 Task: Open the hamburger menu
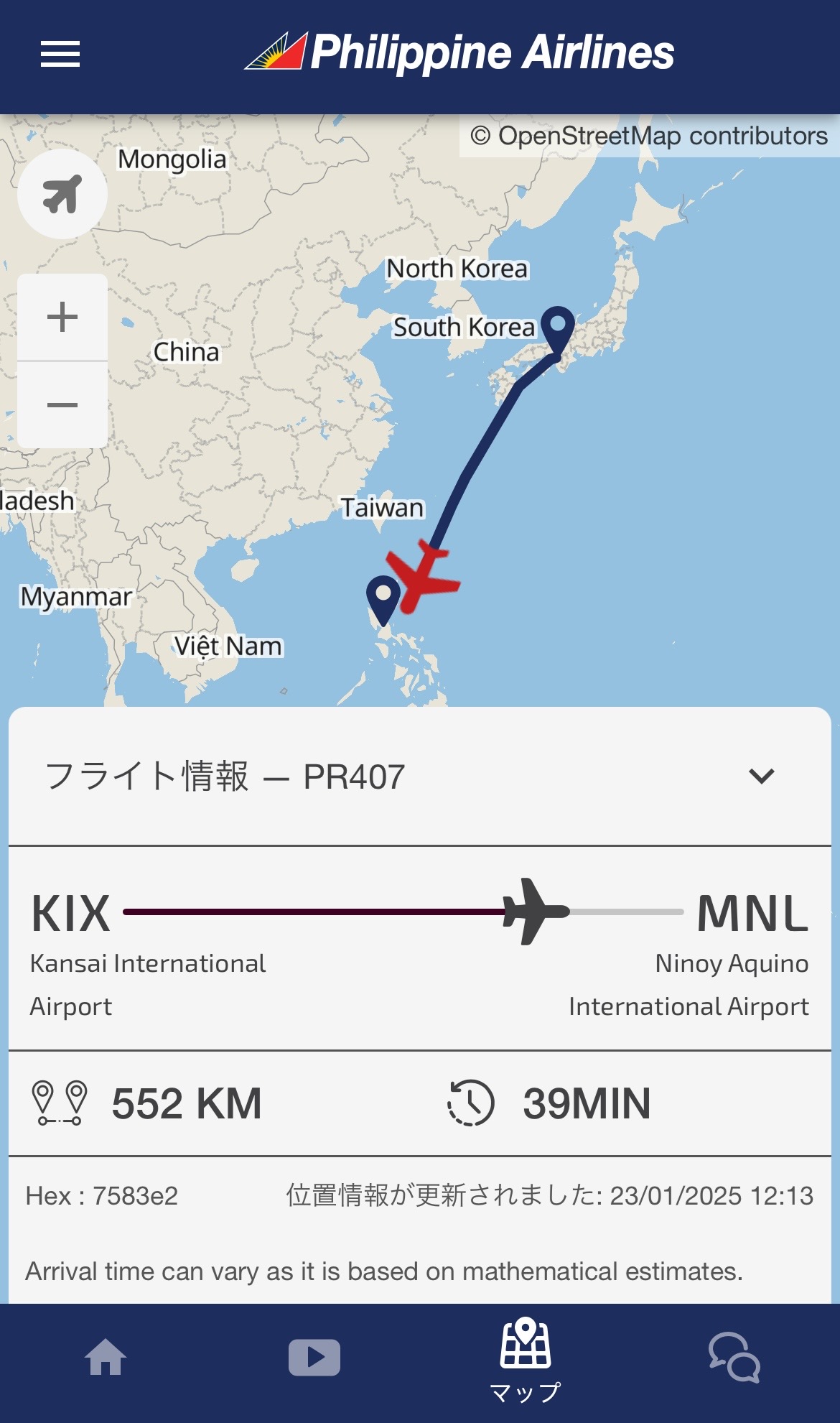60,54
